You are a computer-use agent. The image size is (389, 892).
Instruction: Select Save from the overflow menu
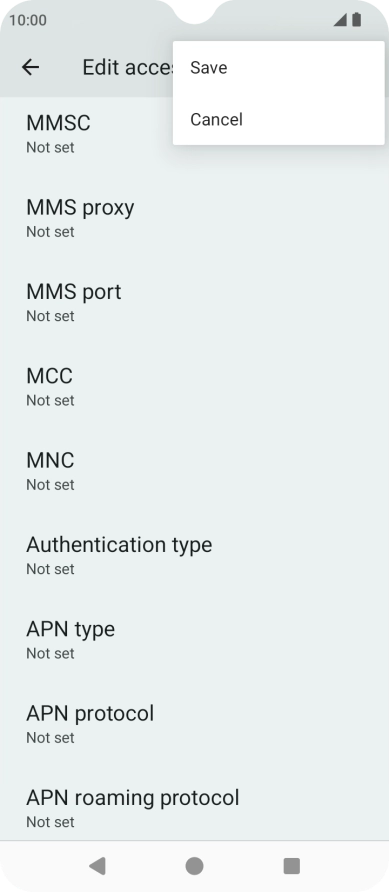[279, 68]
